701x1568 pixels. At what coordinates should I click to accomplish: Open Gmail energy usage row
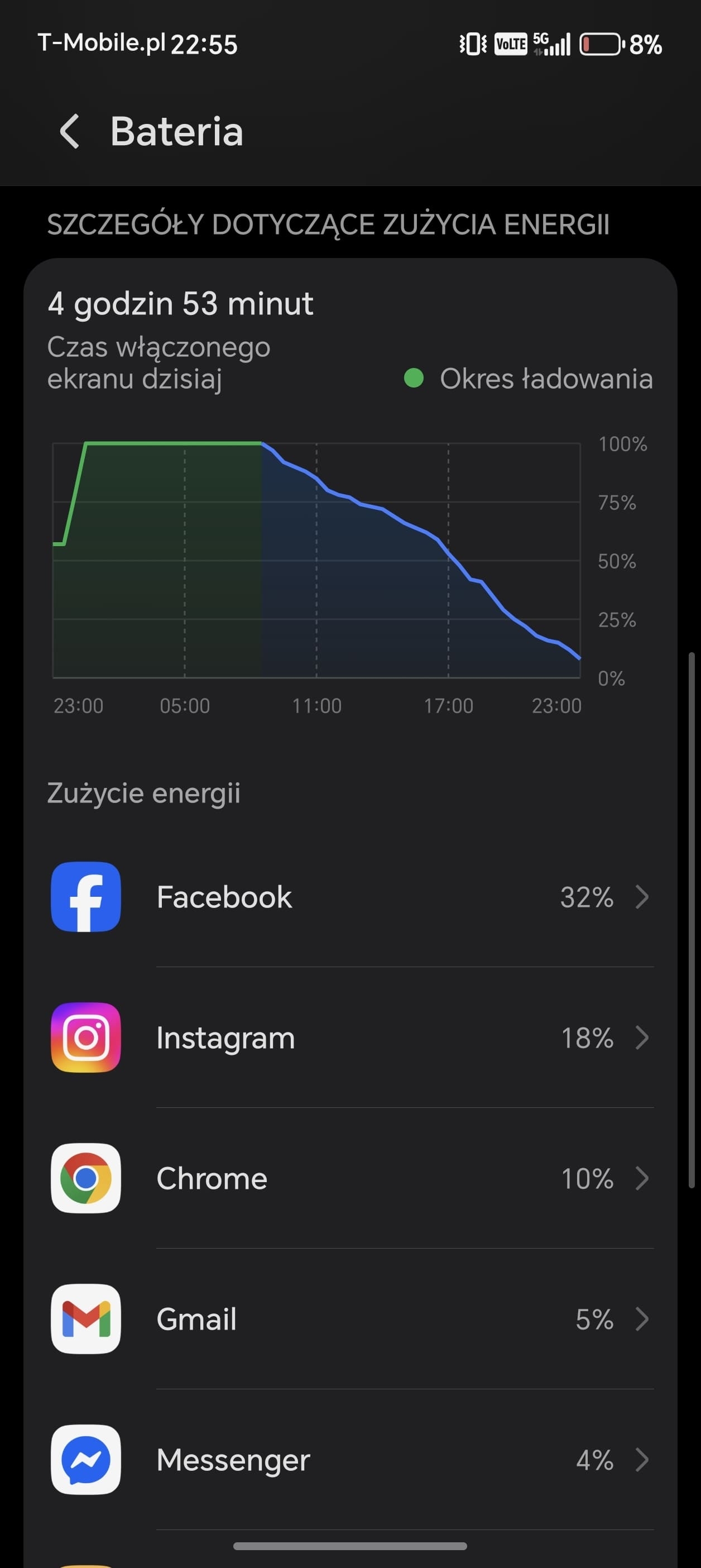click(350, 1319)
